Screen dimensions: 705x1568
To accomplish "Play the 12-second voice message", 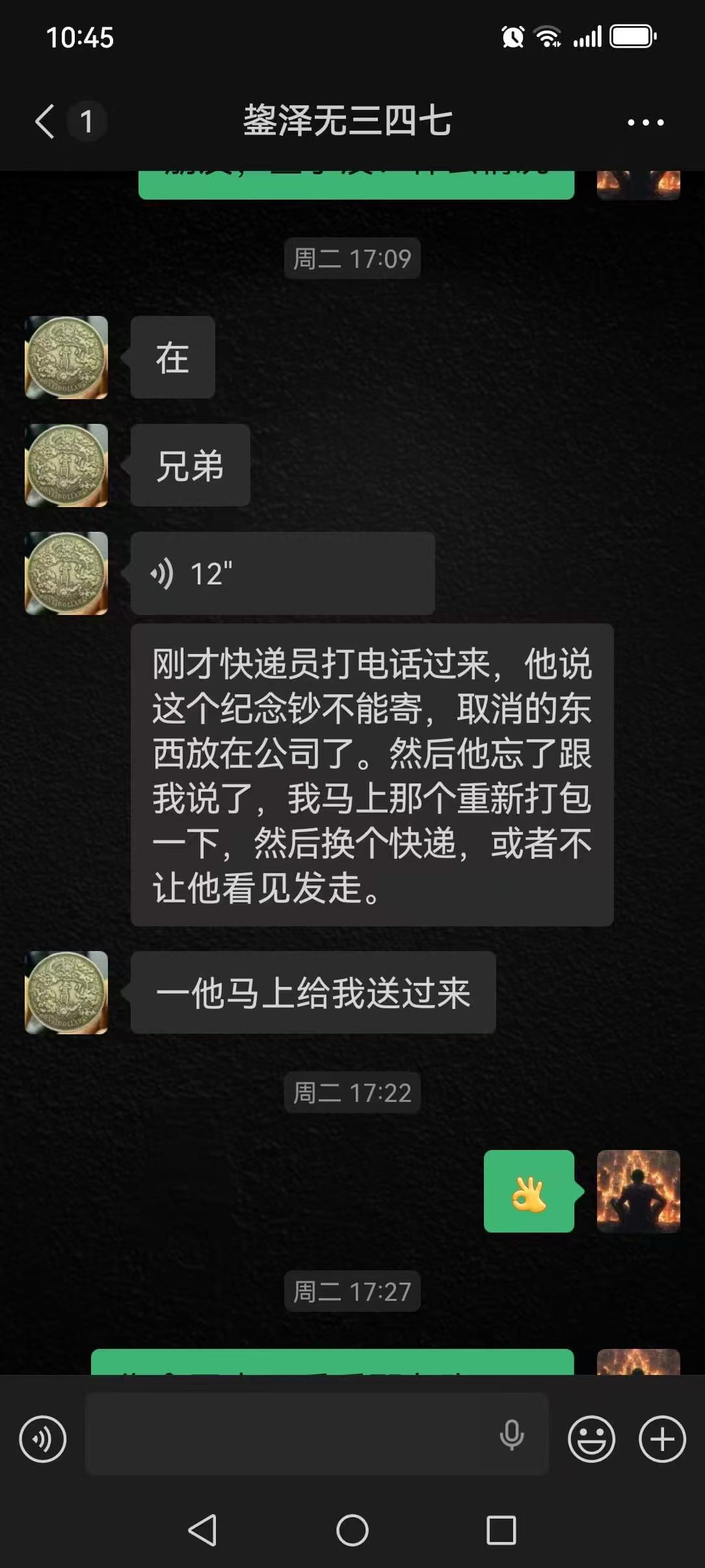I will 282,573.
